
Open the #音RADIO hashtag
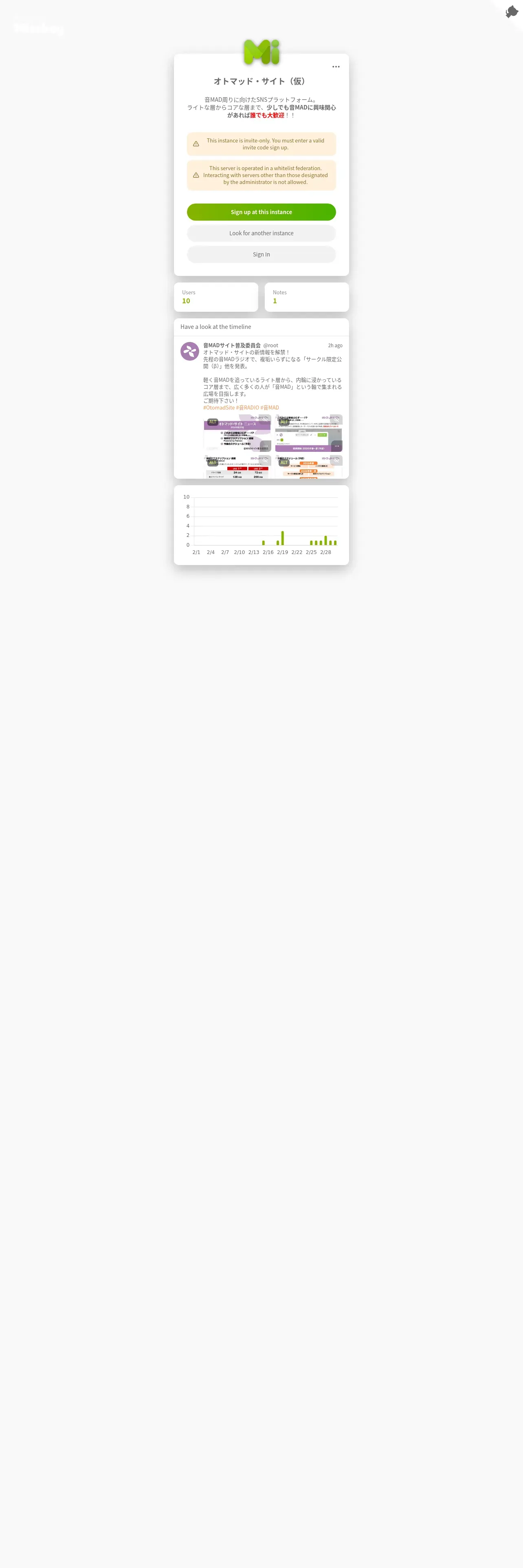247,408
